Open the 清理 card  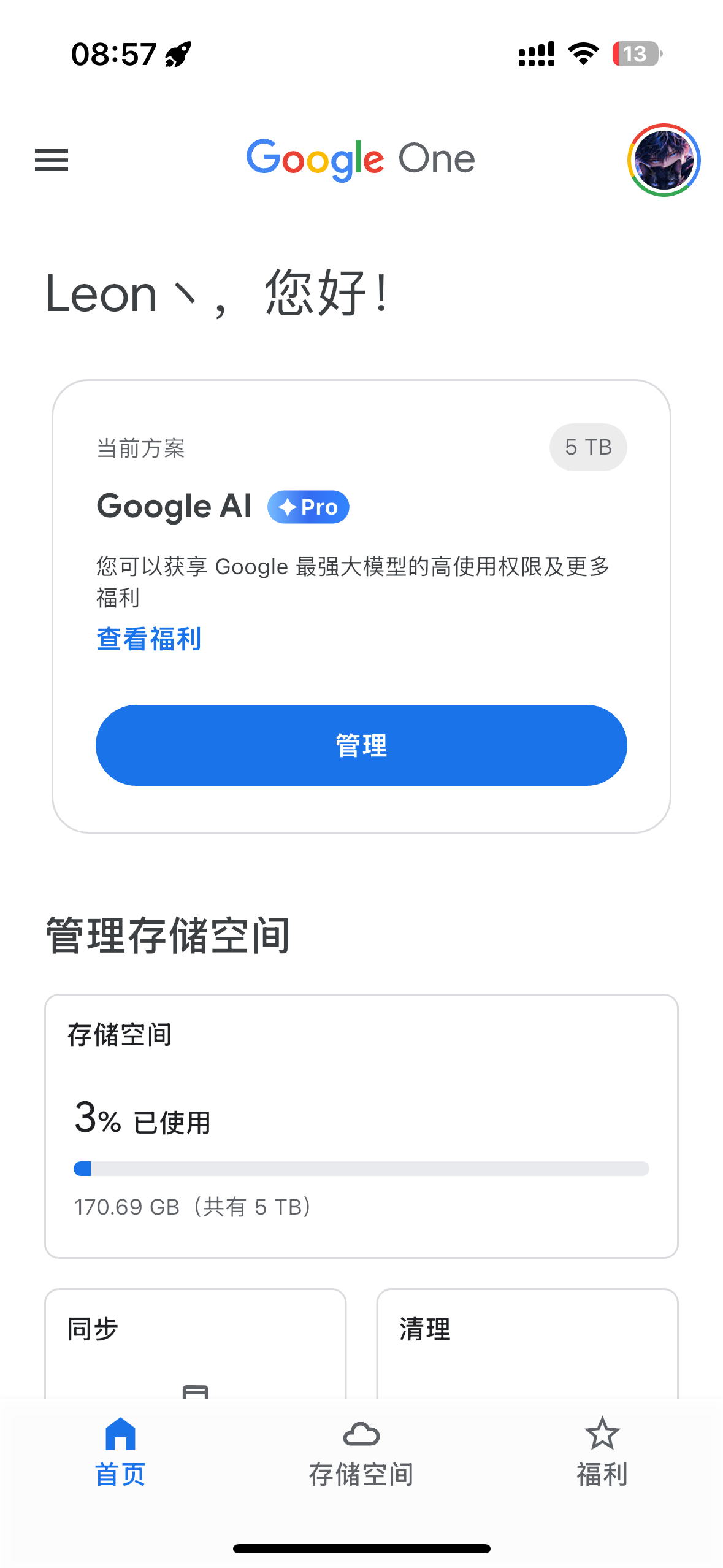point(527,1343)
